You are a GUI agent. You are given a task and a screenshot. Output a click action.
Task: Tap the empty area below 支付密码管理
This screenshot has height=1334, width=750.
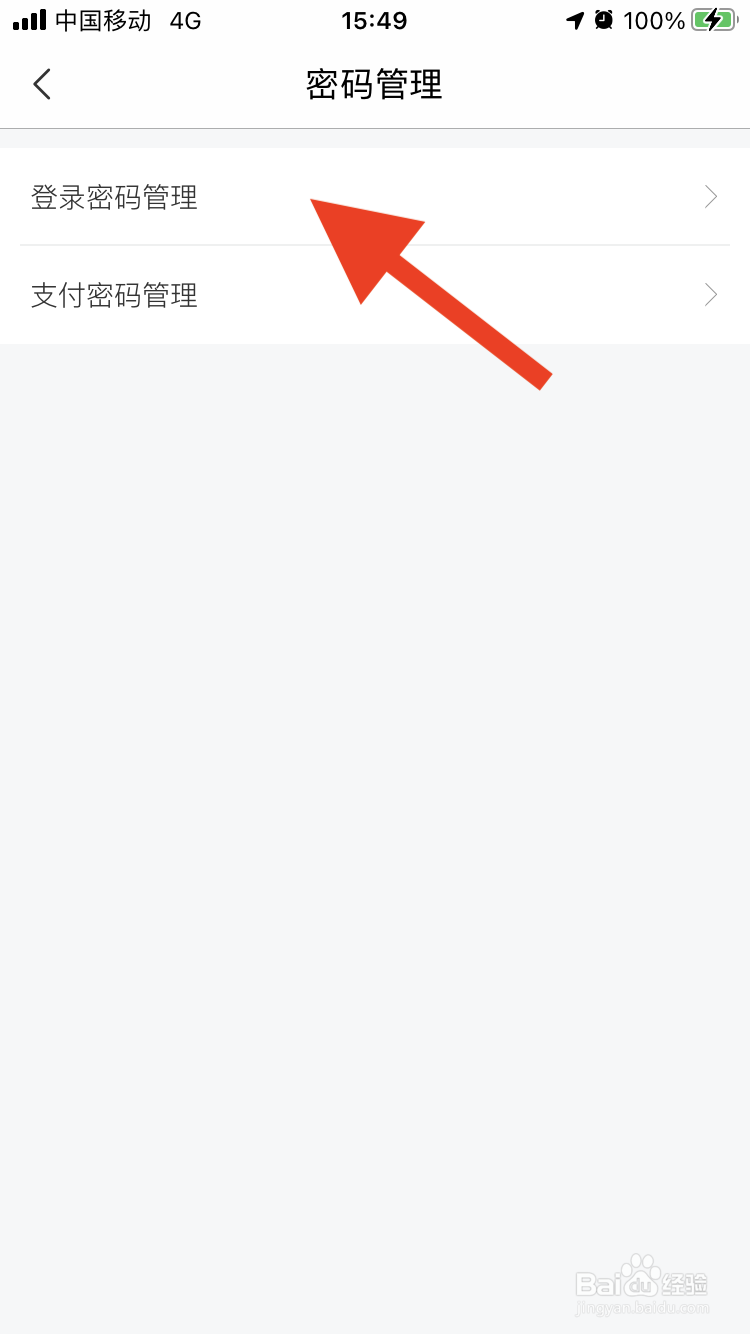tap(375, 700)
